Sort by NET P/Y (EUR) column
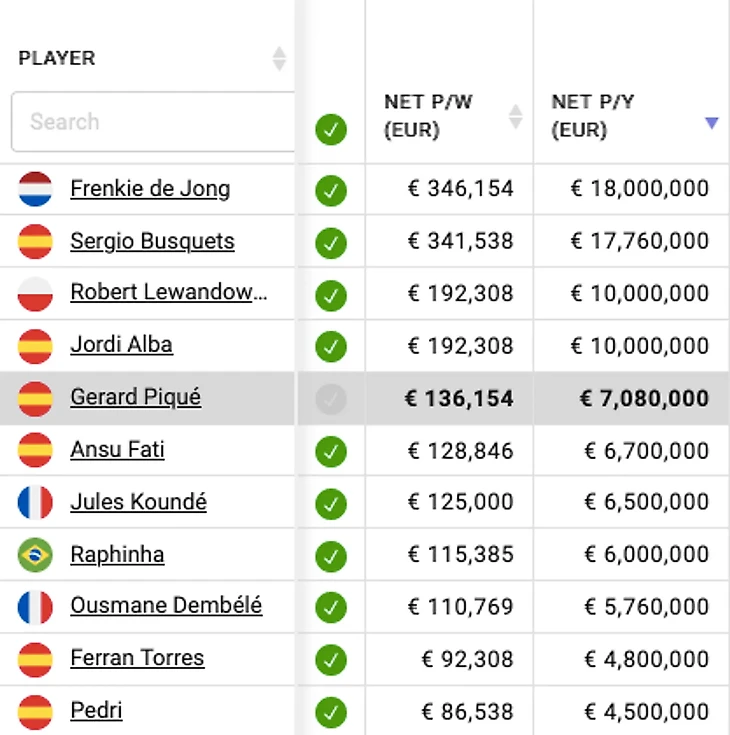This screenshot has width=730, height=735. pyautogui.click(x=711, y=123)
